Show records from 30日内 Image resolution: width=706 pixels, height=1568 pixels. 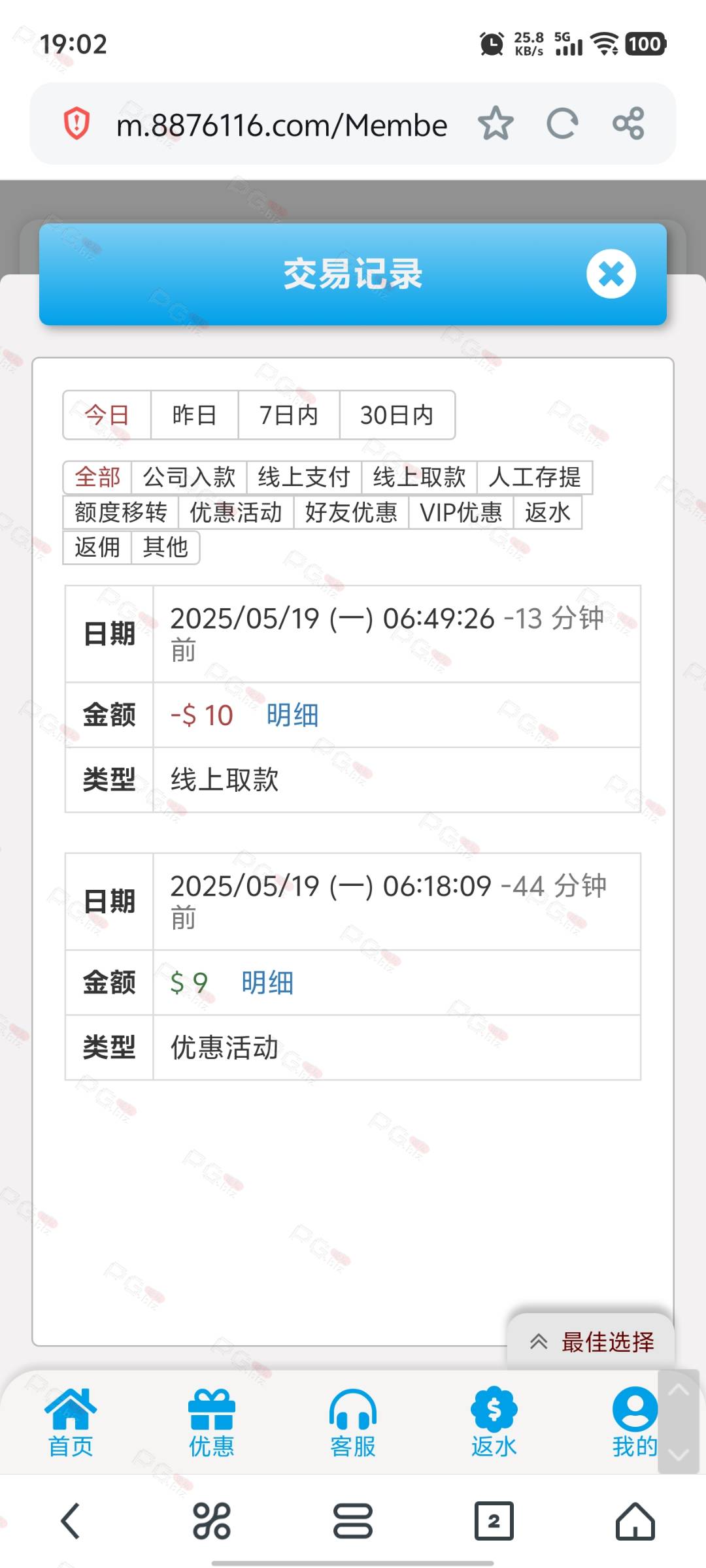(397, 415)
